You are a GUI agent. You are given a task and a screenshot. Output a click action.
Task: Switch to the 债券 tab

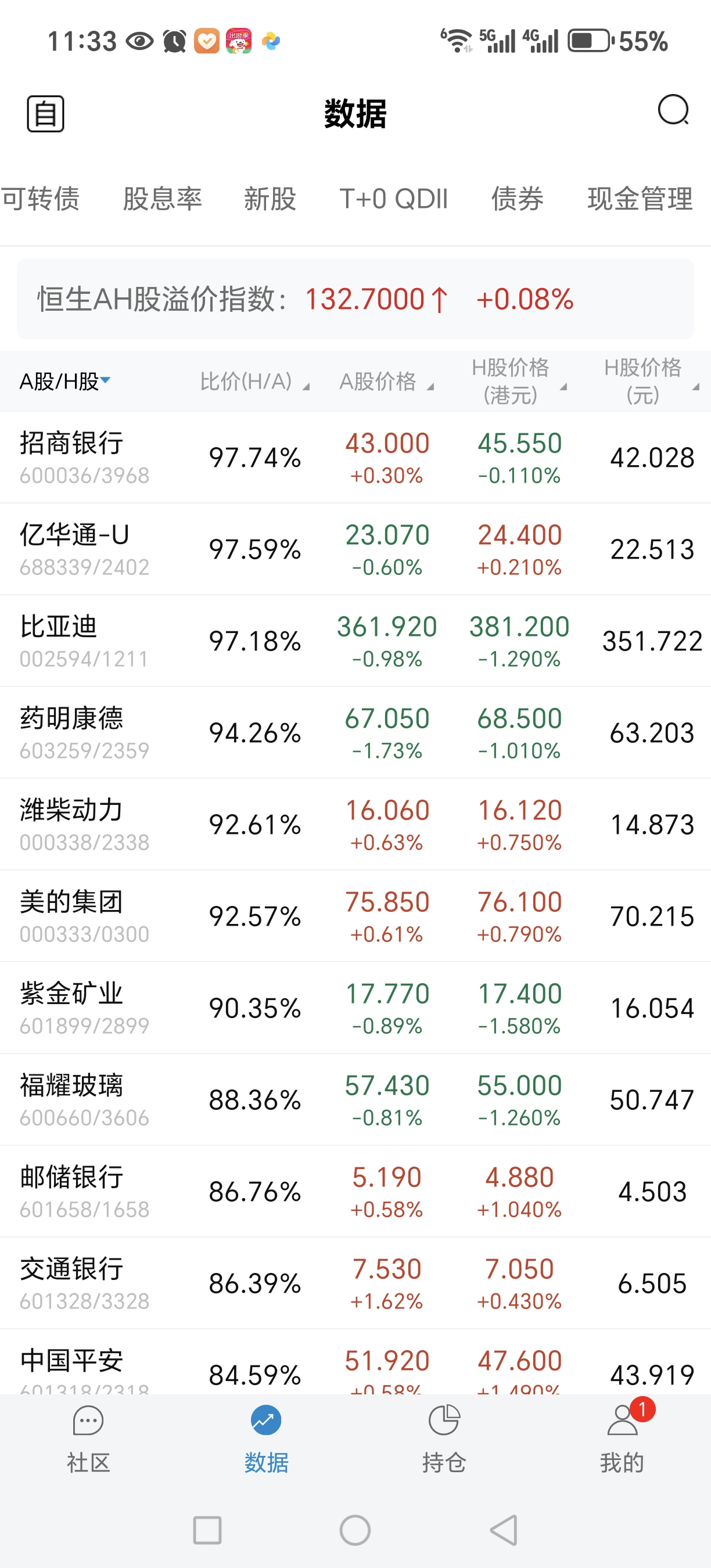tap(518, 199)
